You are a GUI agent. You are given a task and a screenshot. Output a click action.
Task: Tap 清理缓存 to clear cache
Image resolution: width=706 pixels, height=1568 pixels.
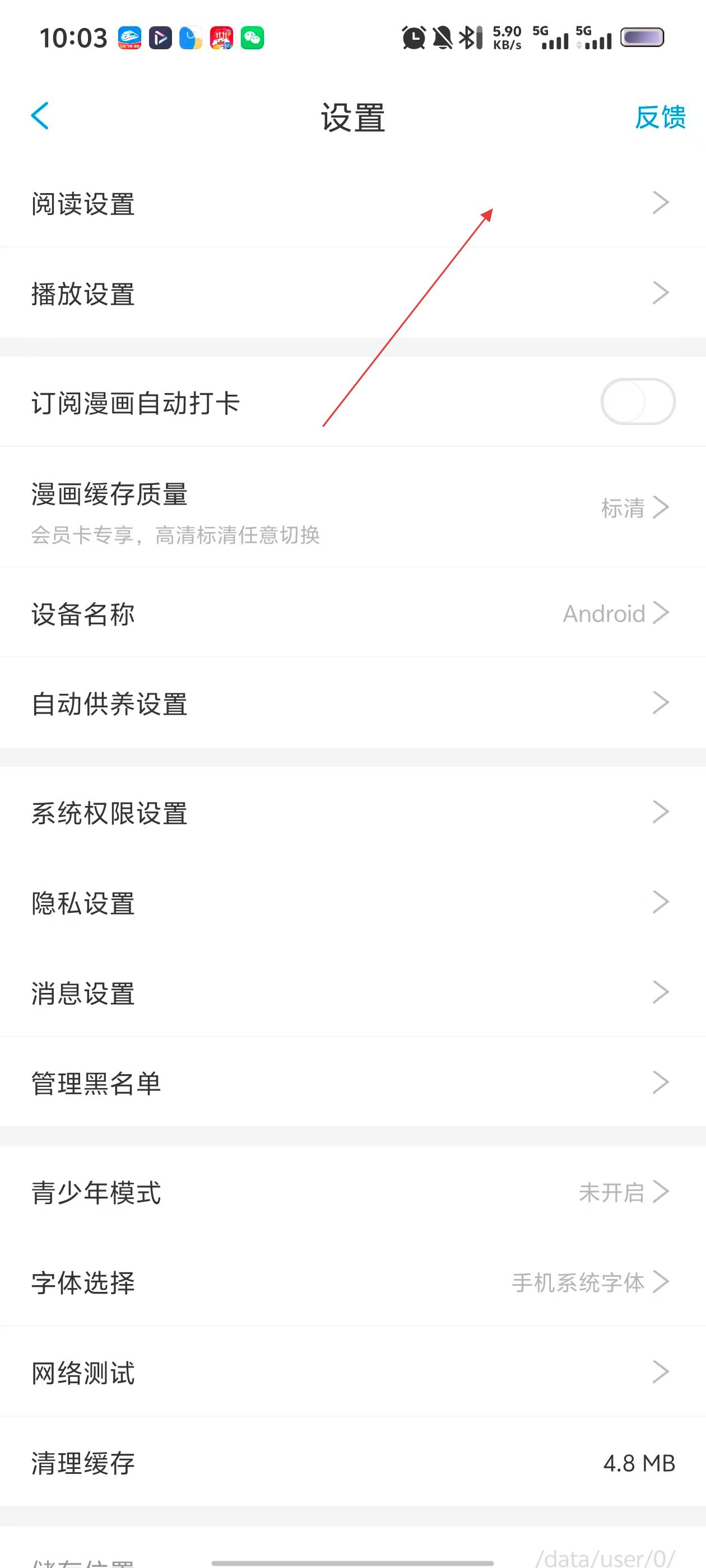(x=352, y=1463)
